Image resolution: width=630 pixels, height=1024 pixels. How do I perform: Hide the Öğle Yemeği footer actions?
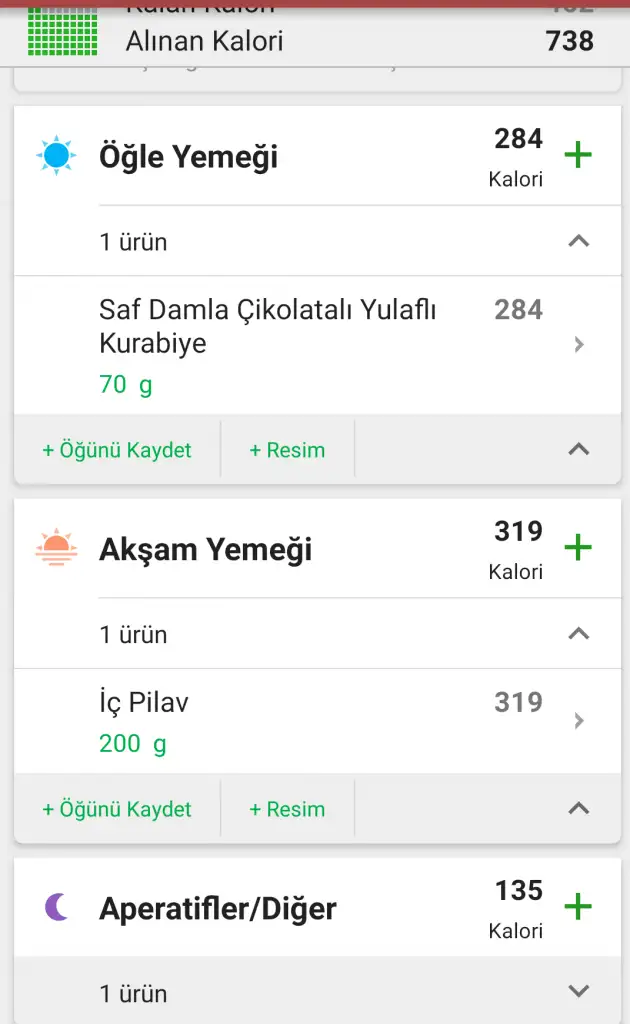578,450
